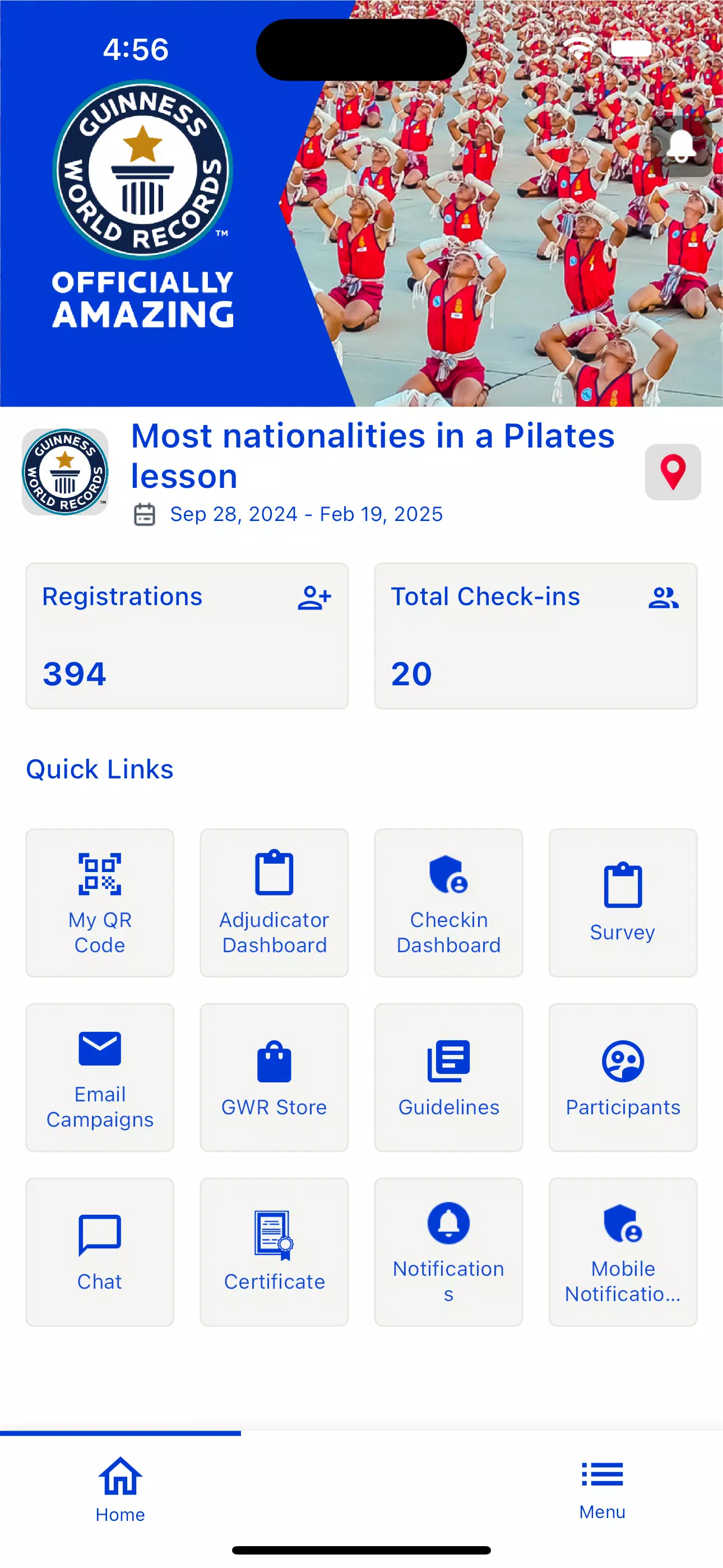Select the Notifications quick link tile

point(448,1252)
